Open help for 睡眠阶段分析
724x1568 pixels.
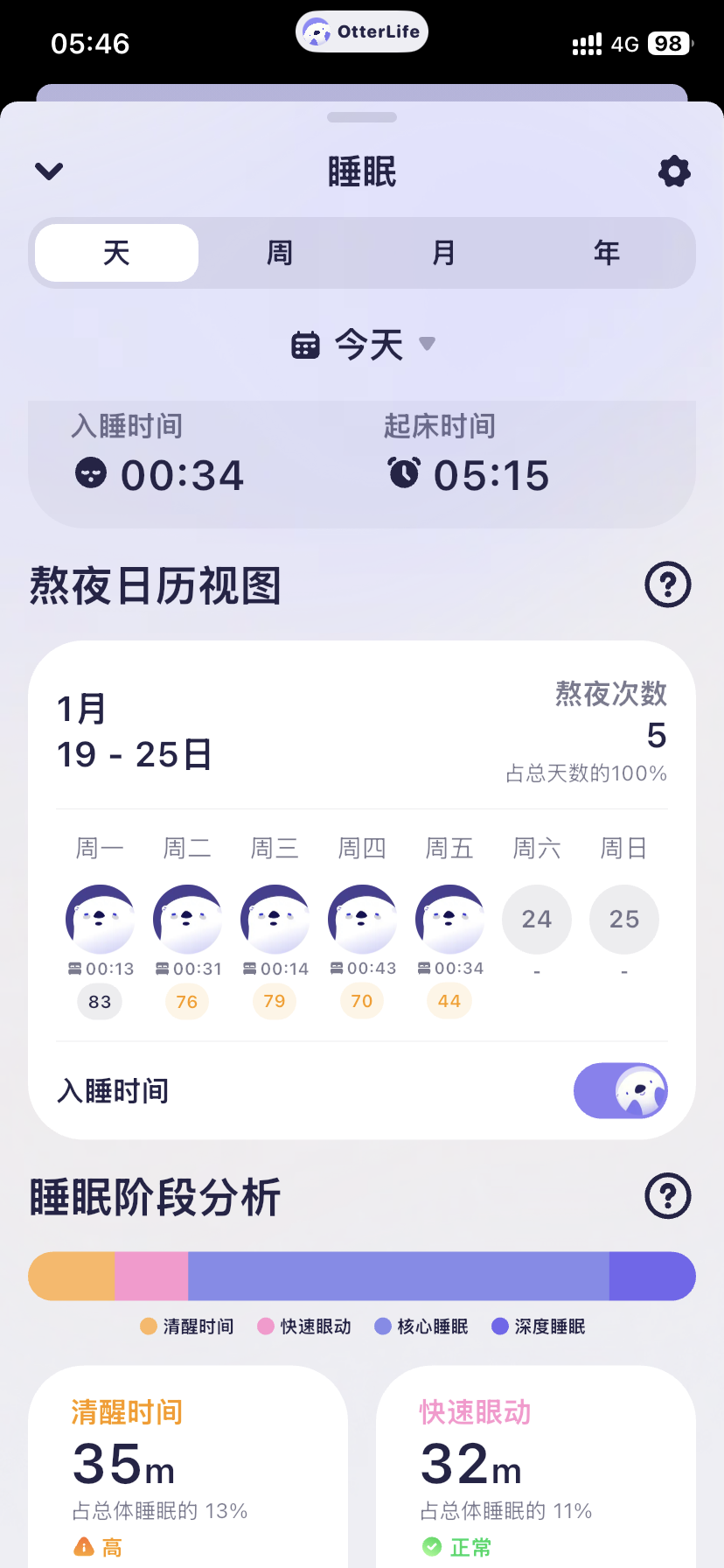(x=667, y=1196)
